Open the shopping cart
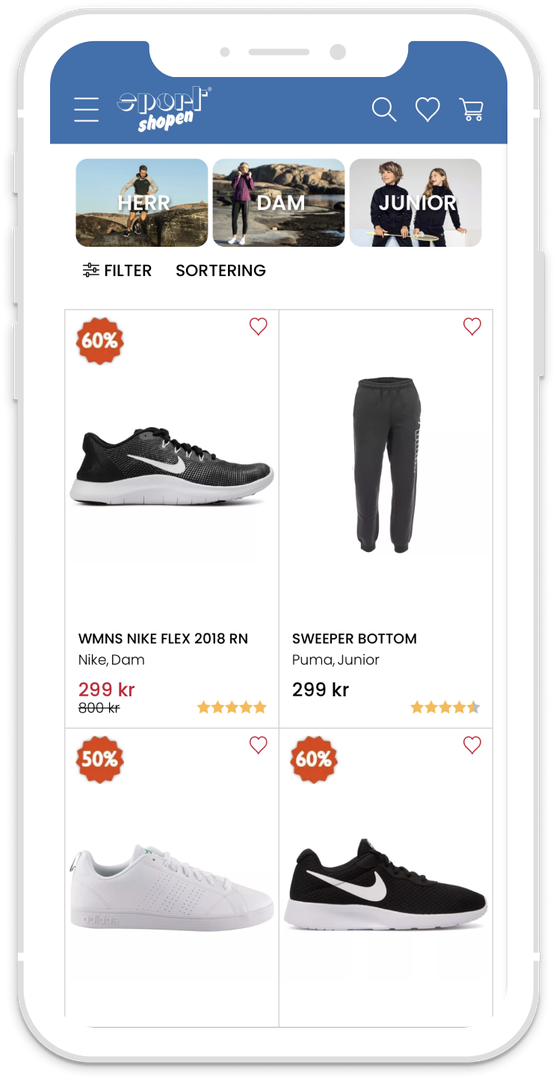This screenshot has height=1080, width=556. [471, 110]
